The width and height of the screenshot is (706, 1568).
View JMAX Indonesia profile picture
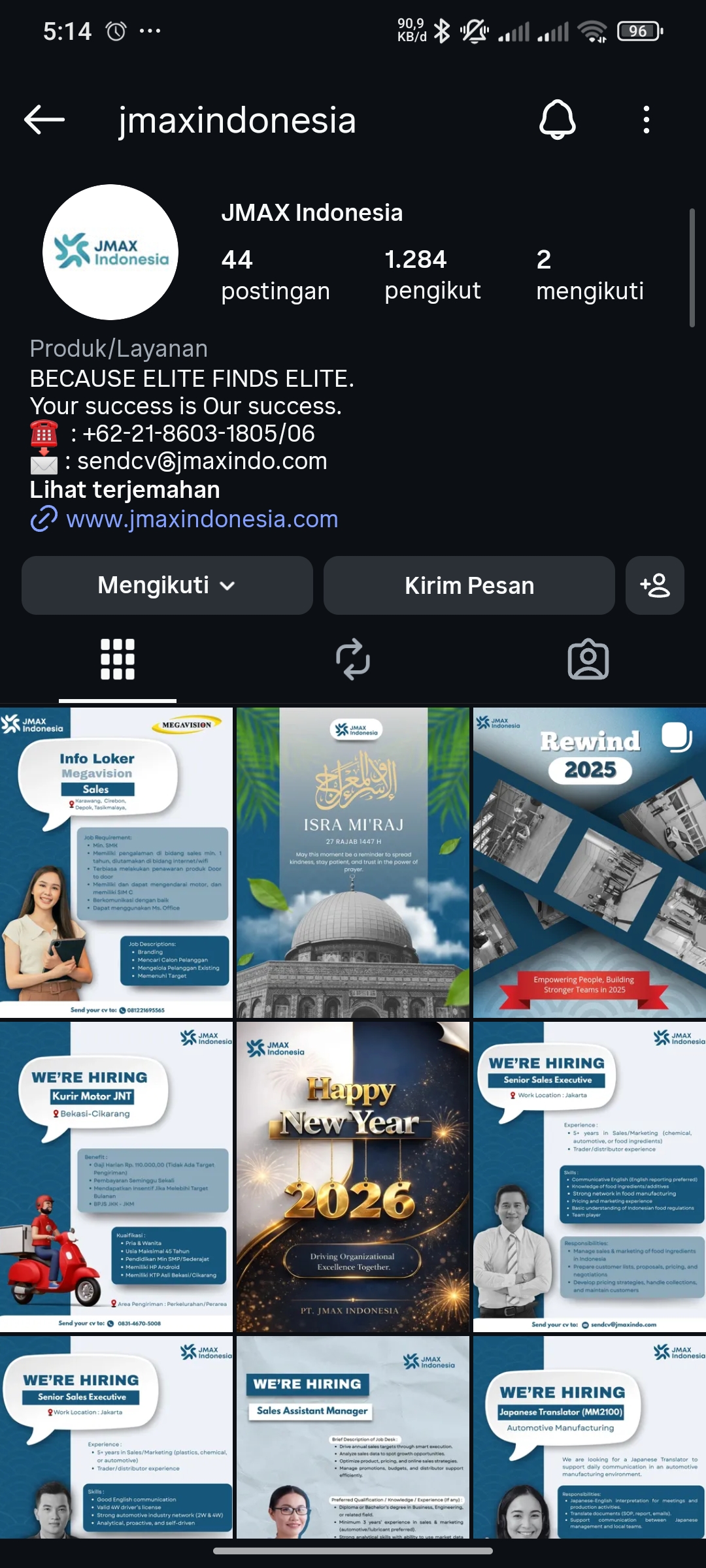(x=110, y=252)
